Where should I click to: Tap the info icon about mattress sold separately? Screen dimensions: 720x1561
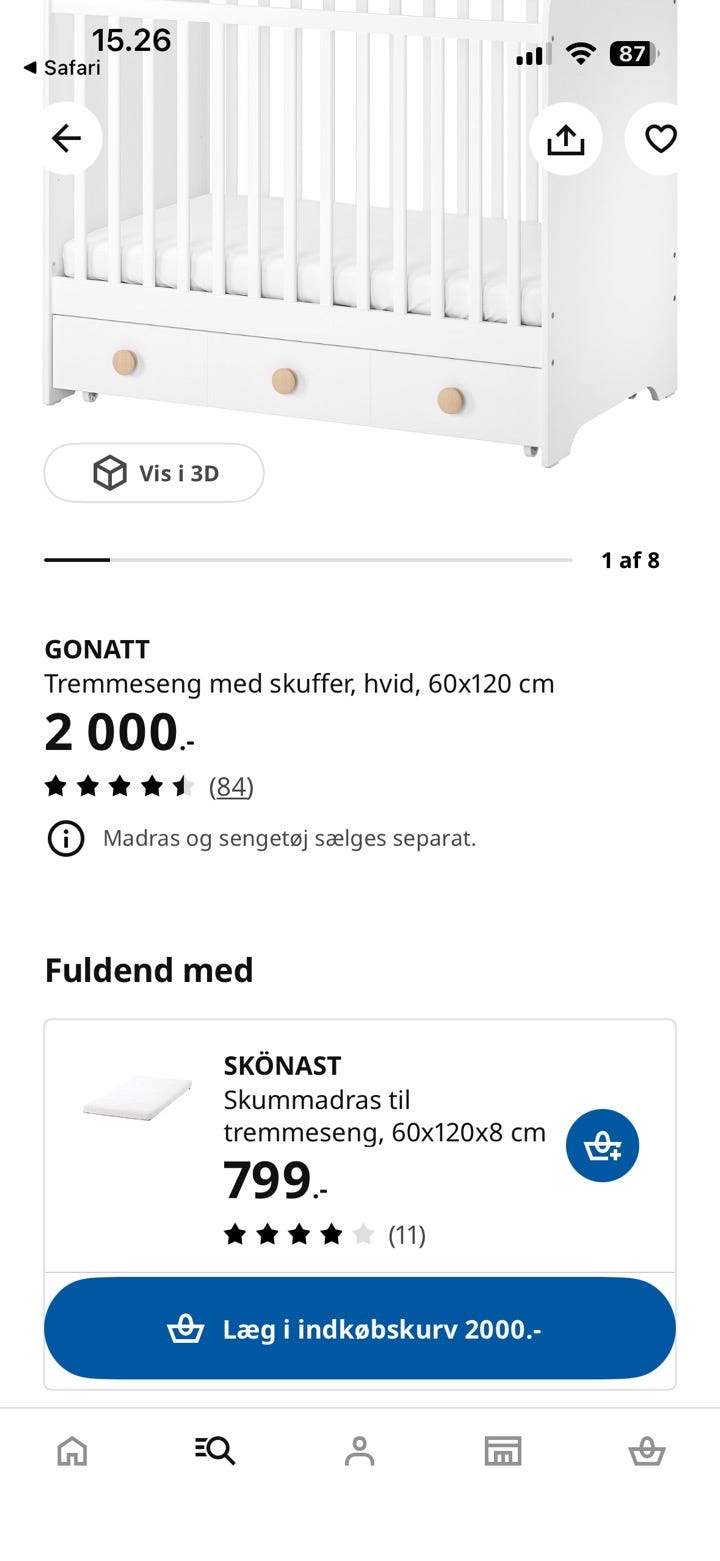coord(66,839)
